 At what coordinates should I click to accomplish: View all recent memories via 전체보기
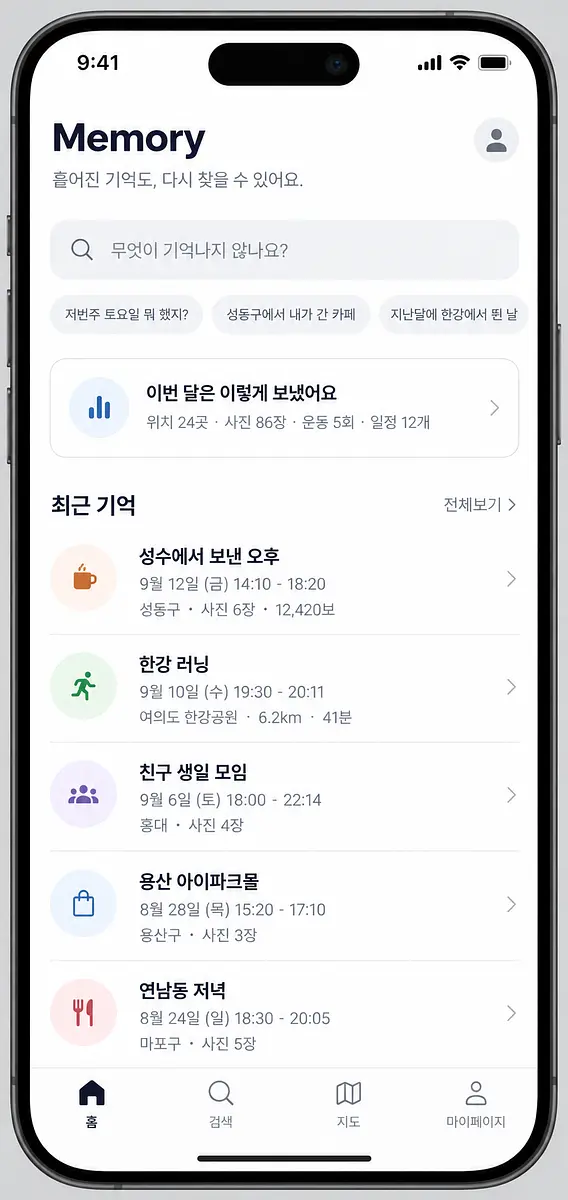pos(480,505)
